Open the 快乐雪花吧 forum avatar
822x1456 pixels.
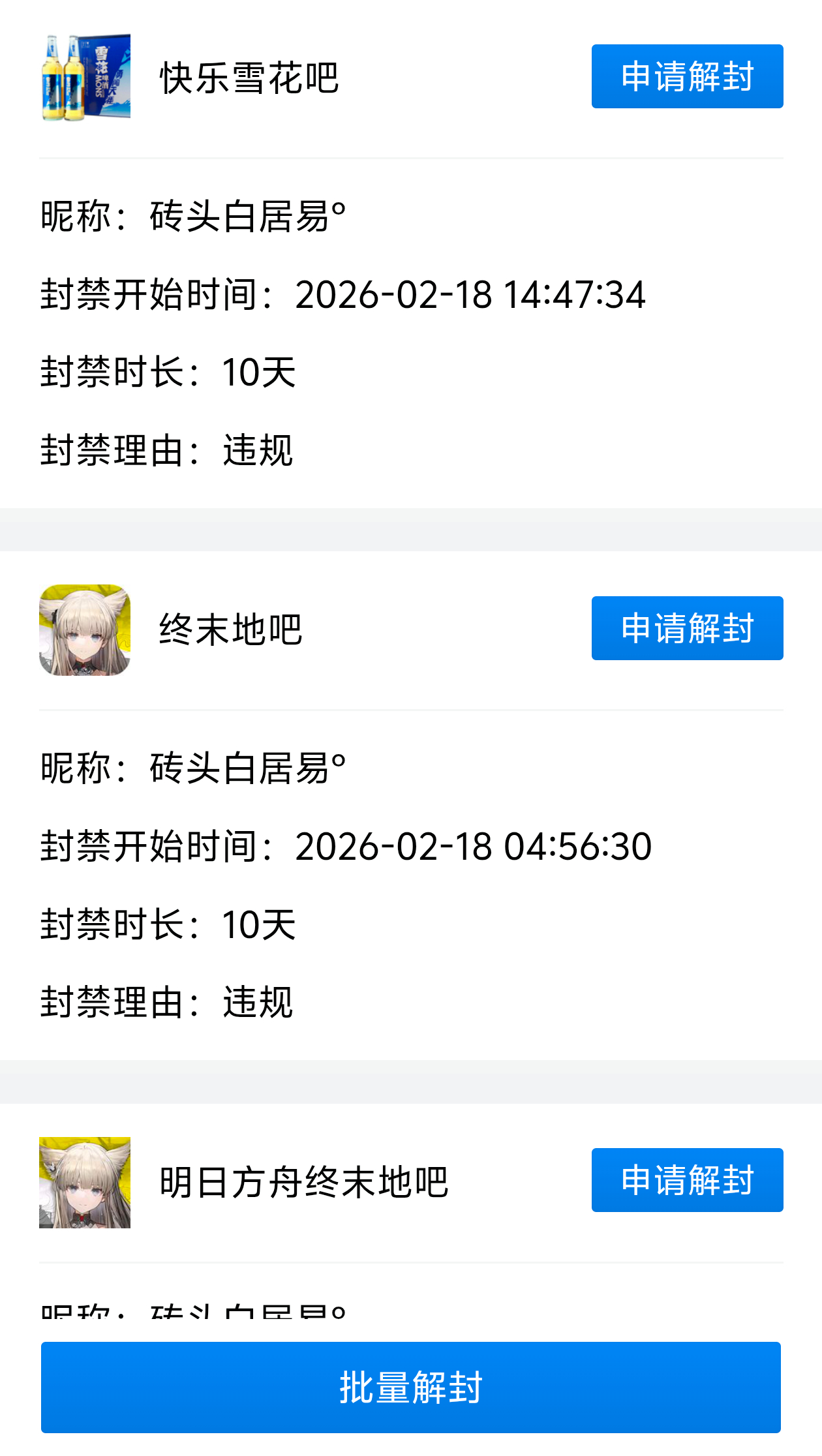[85, 77]
